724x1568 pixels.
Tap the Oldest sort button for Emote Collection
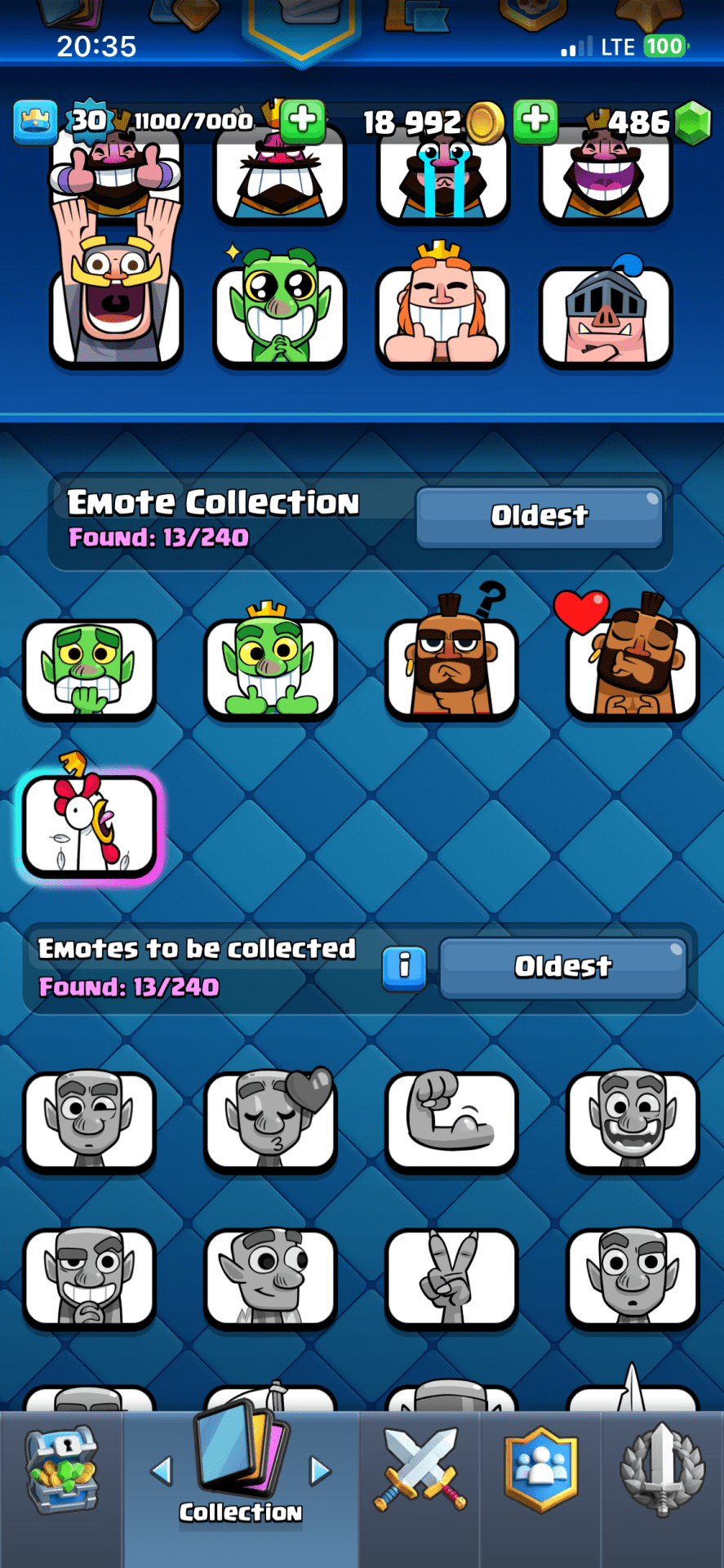click(539, 516)
